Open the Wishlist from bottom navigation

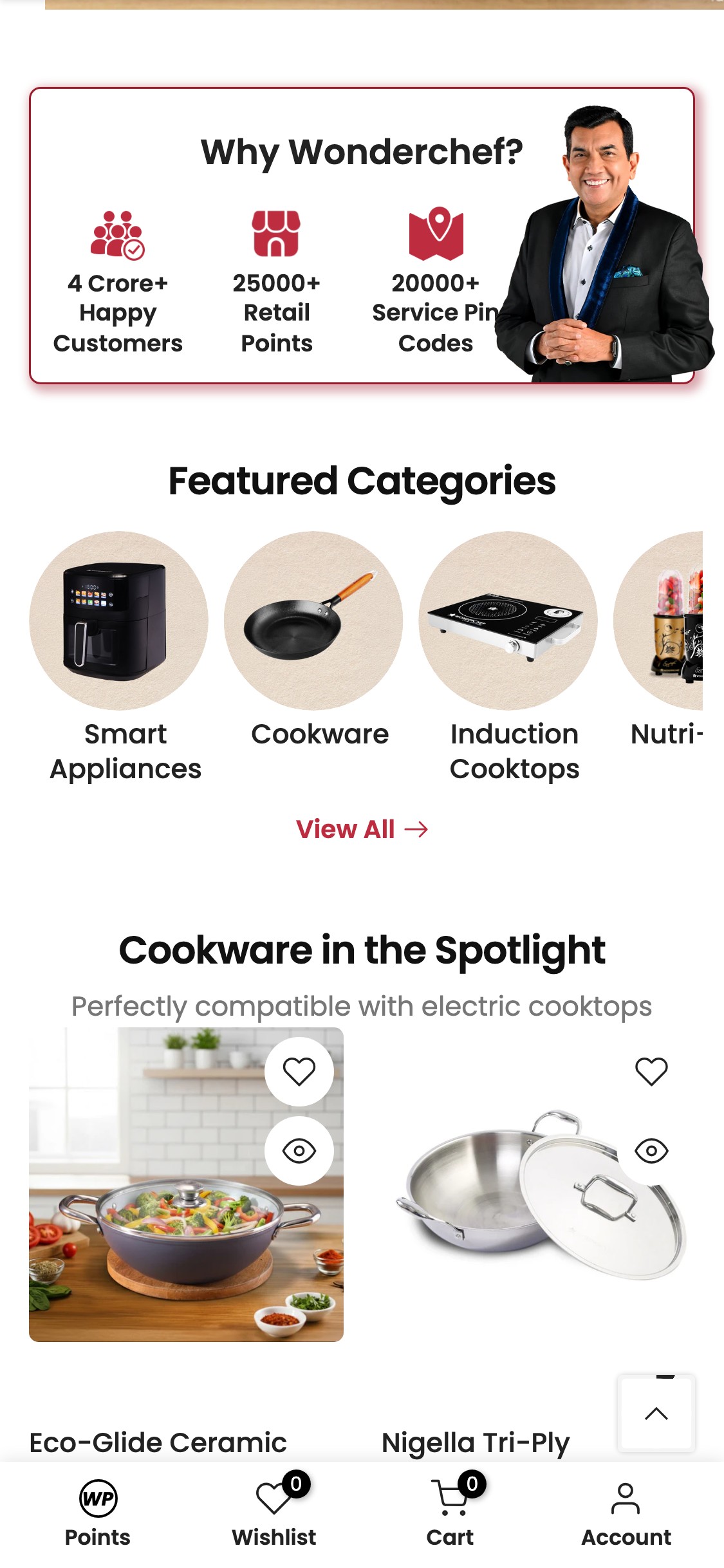[x=273, y=1517]
